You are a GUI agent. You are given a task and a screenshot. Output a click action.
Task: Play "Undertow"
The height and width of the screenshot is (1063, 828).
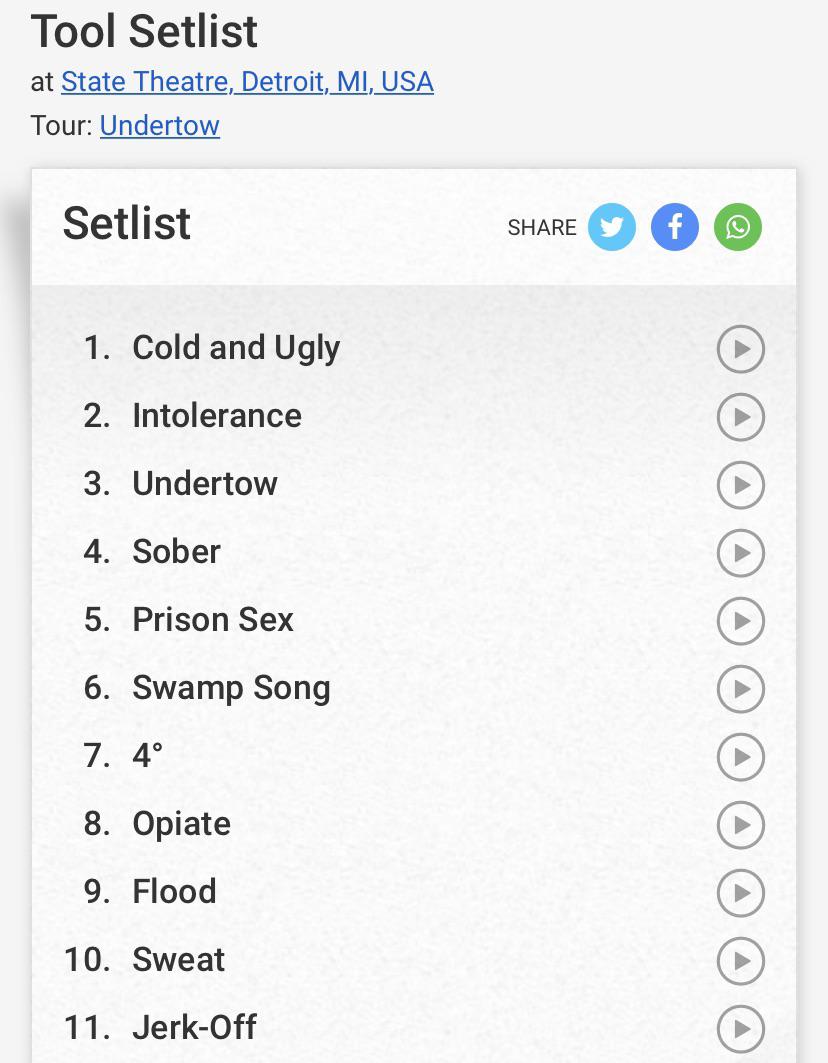click(740, 485)
